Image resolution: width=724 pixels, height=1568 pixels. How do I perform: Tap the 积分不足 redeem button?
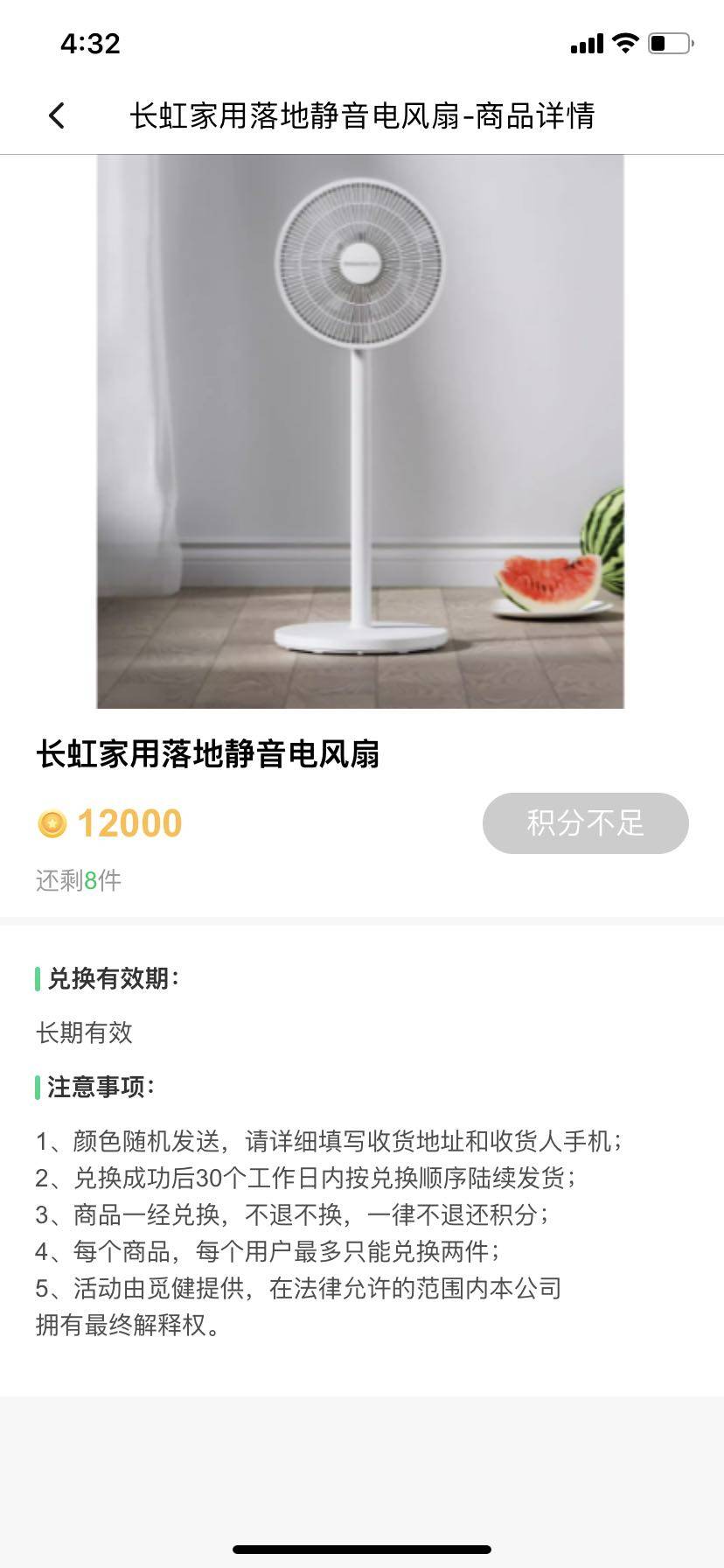point(585,822)
